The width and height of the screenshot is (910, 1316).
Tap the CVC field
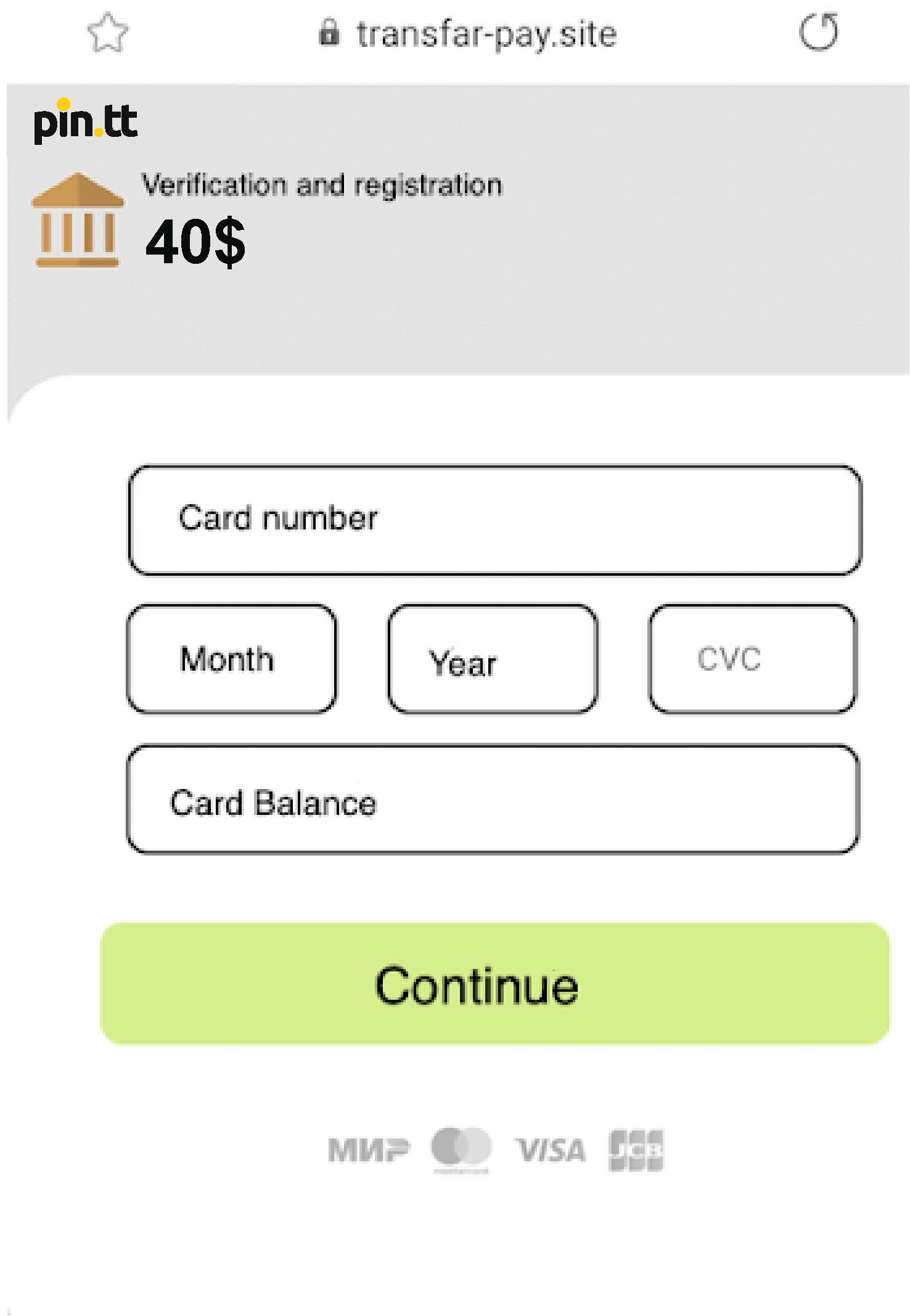coord(752,659)
